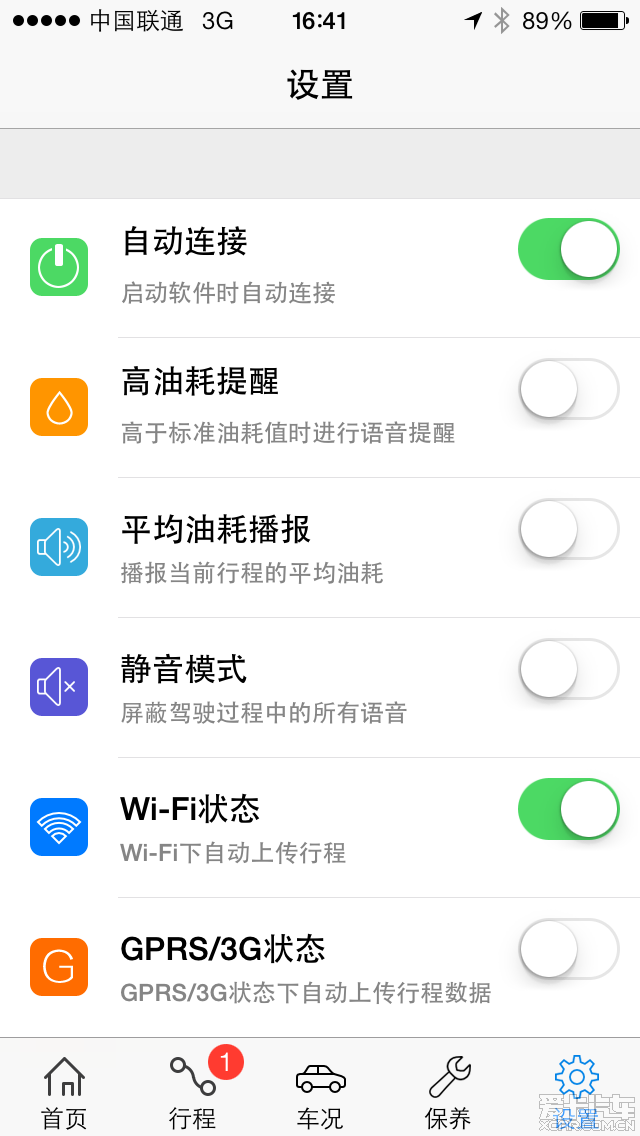Viewport: 640px width, 1136px height.
Task: Disable the 自动连接 switch
Action: 569,249
